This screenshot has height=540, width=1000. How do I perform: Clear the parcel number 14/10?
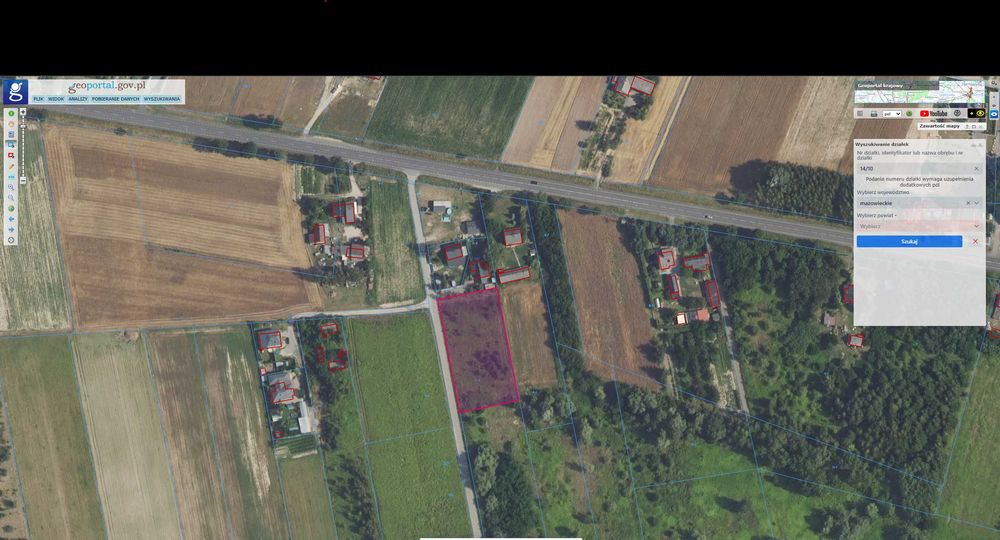point(976,168)
